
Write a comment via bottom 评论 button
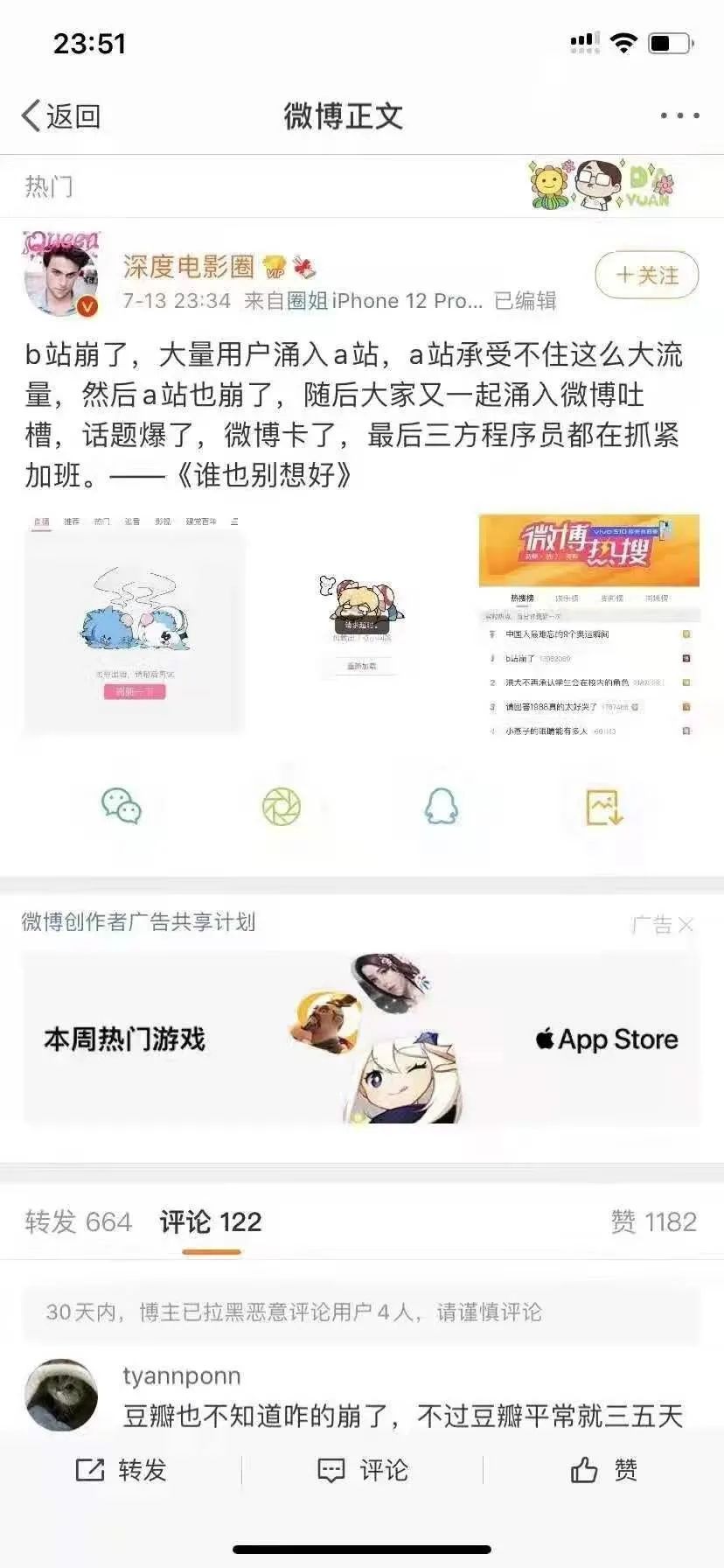pos(362,1470)
